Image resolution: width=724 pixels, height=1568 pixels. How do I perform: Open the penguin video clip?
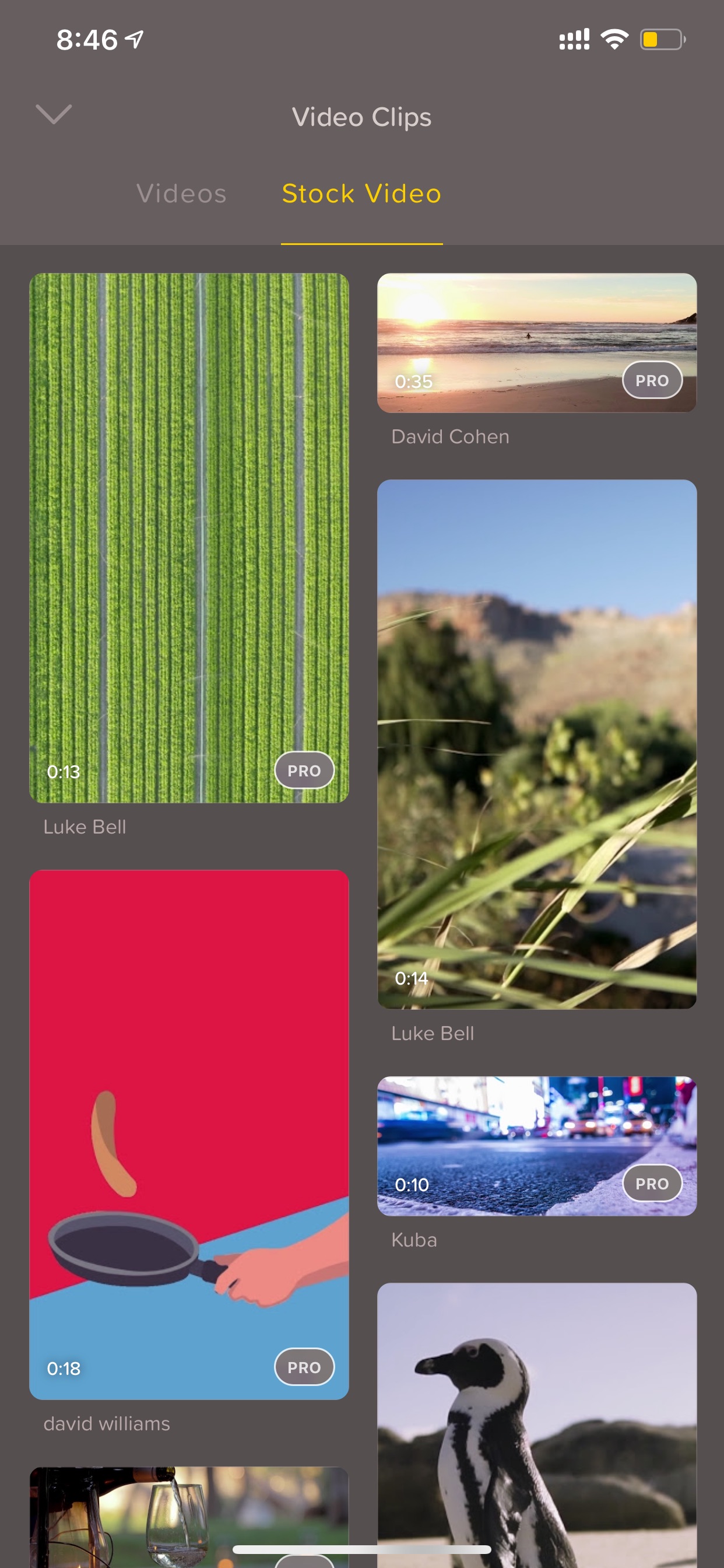click(x=537, y=1425)
